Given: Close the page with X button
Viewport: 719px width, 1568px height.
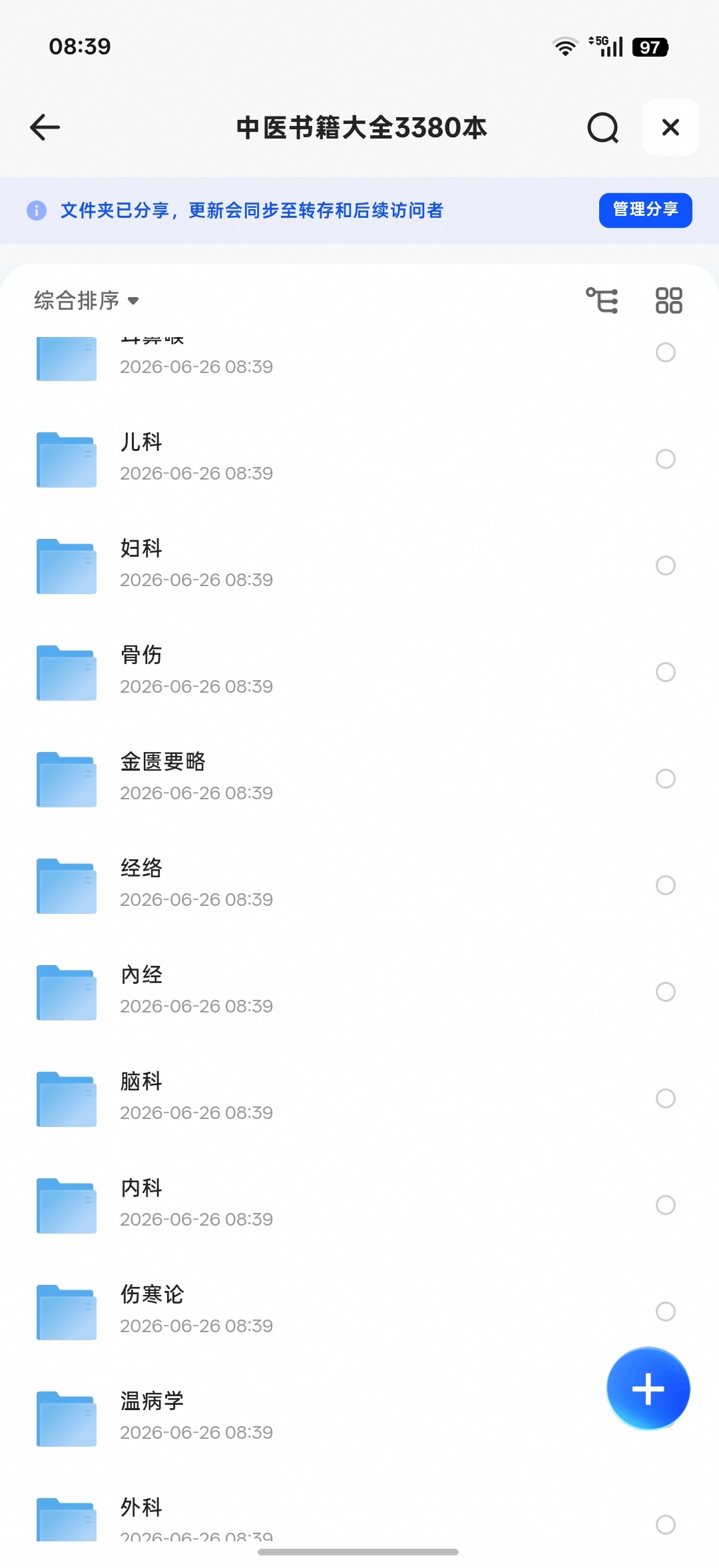Looking at the screenshot, I should 670,127.
